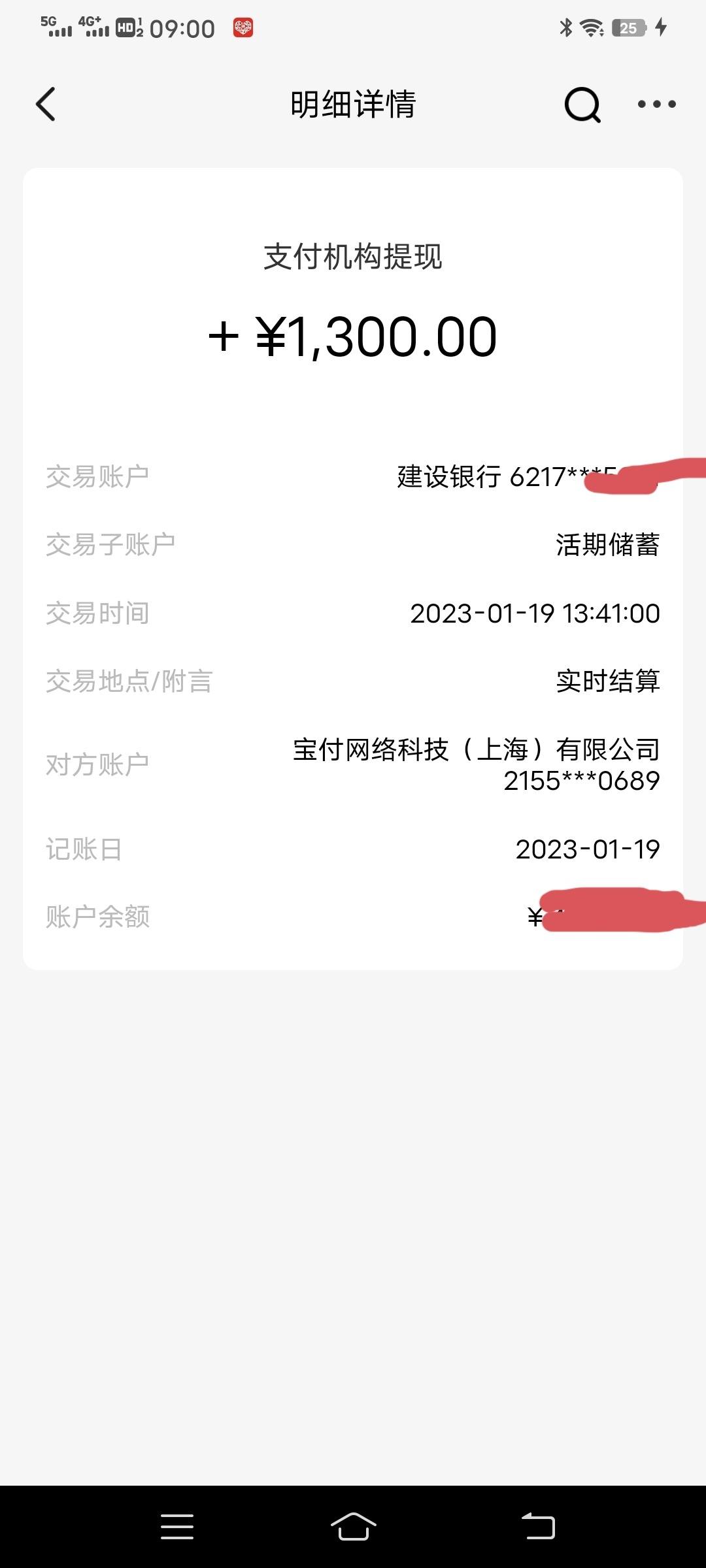Tap the system navigation back button
The image size is (706, 1568).
[x=538, y=1527]
